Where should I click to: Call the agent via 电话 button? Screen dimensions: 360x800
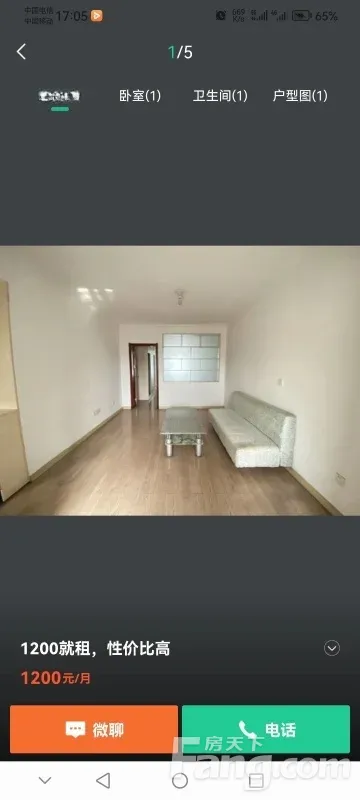click(266, 730)
